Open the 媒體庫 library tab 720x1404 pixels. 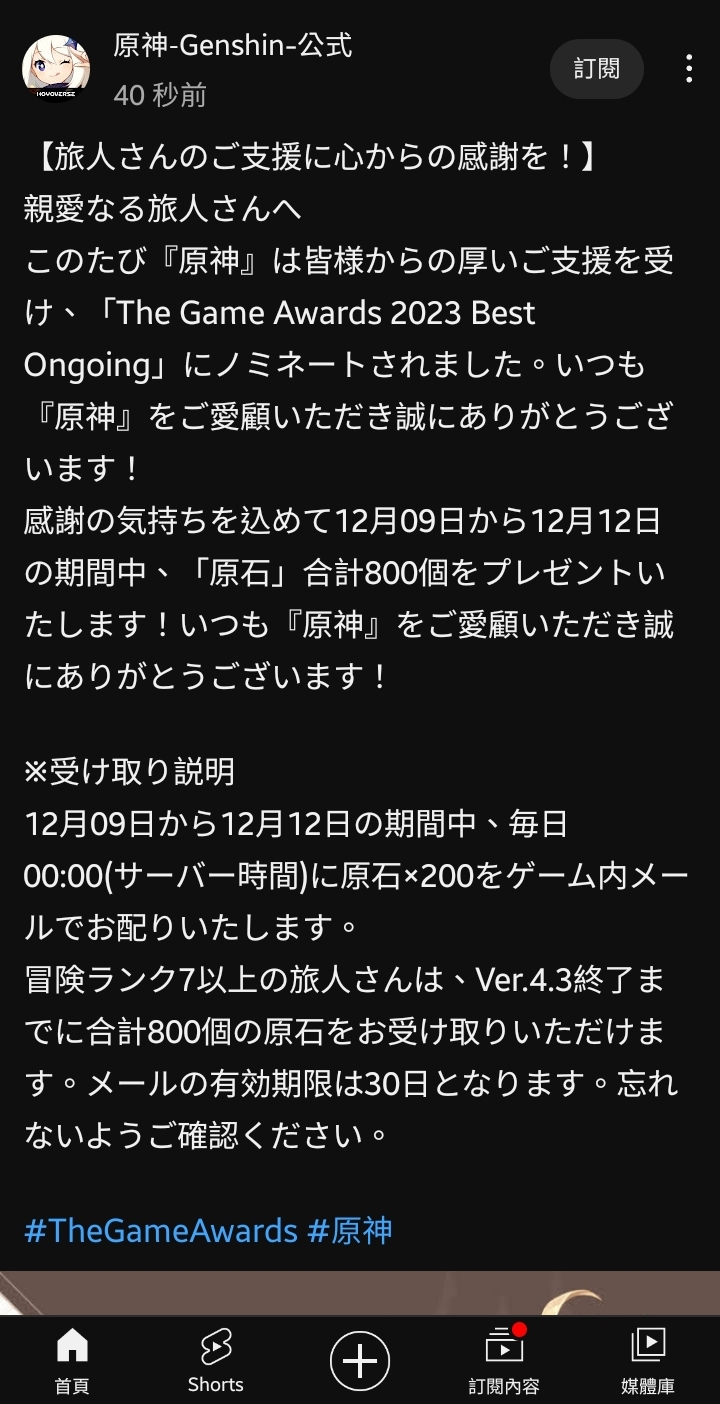click(x=648, y=1360)
